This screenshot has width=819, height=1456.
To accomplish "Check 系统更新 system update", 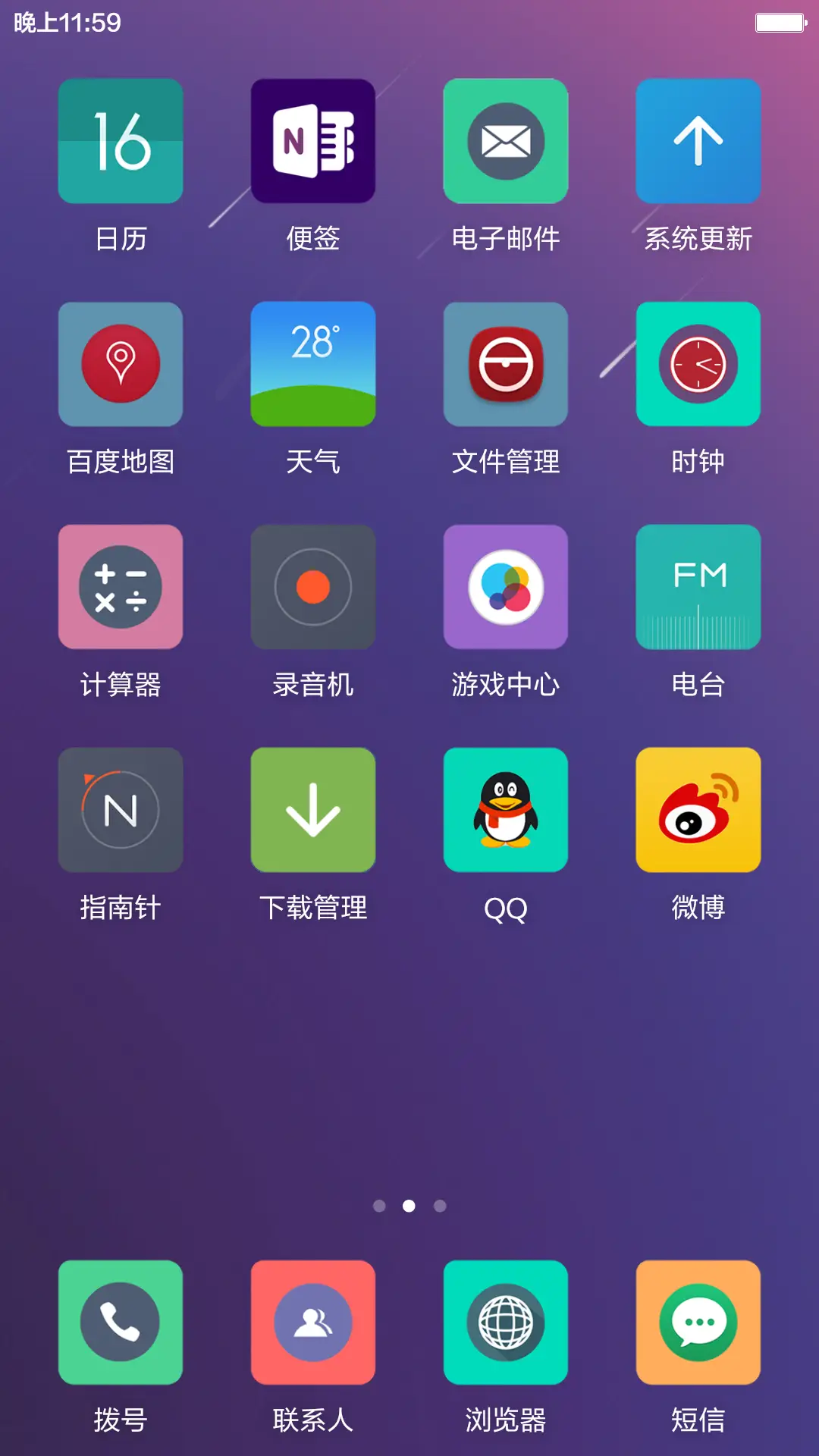I will pos(698,141).
